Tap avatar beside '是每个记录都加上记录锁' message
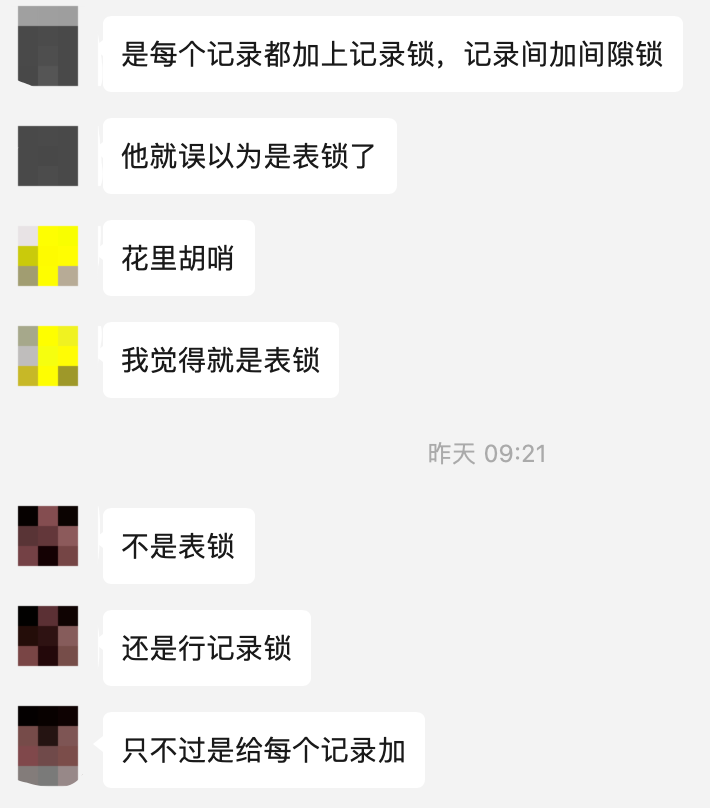Viewport: 710px width, 808px height. [48, 48]
